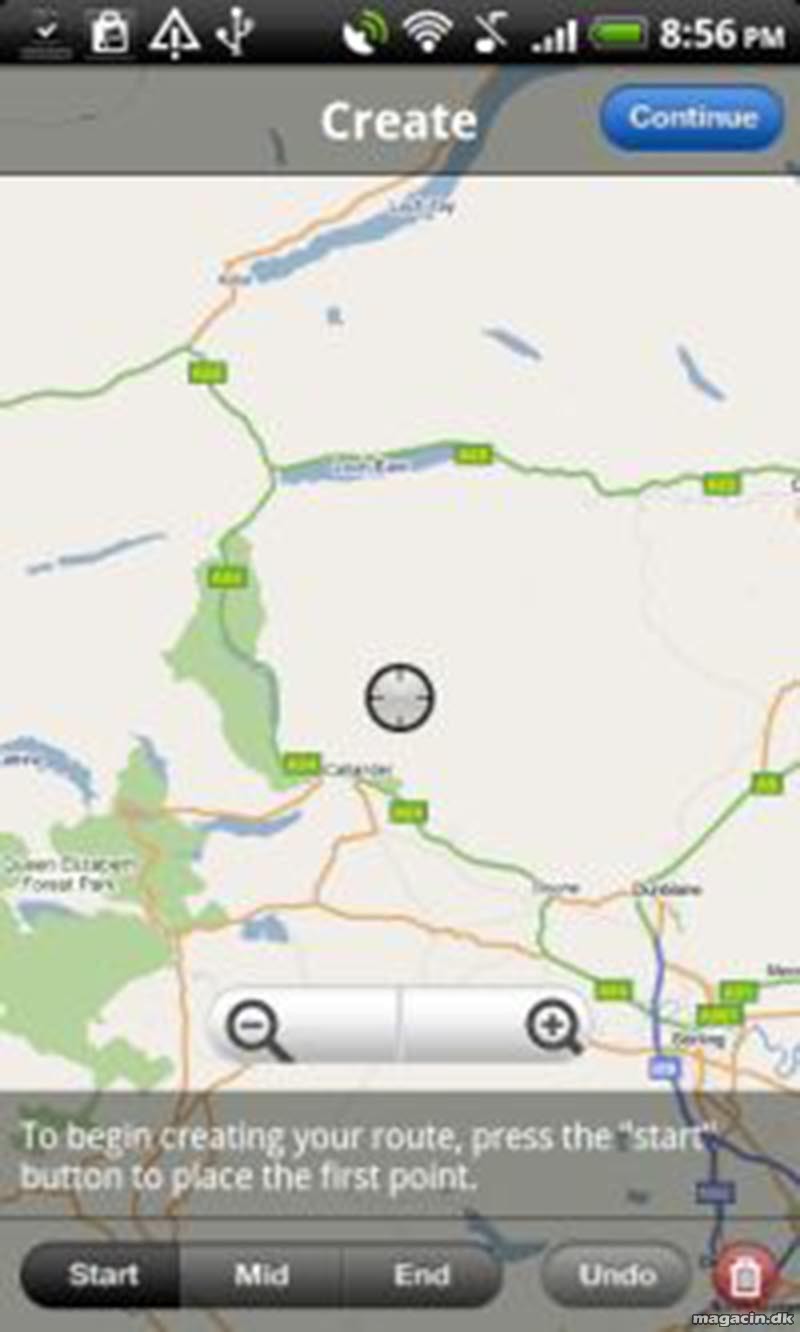
Task: Undo the last placed point
Action: (x=616, y=1275)
